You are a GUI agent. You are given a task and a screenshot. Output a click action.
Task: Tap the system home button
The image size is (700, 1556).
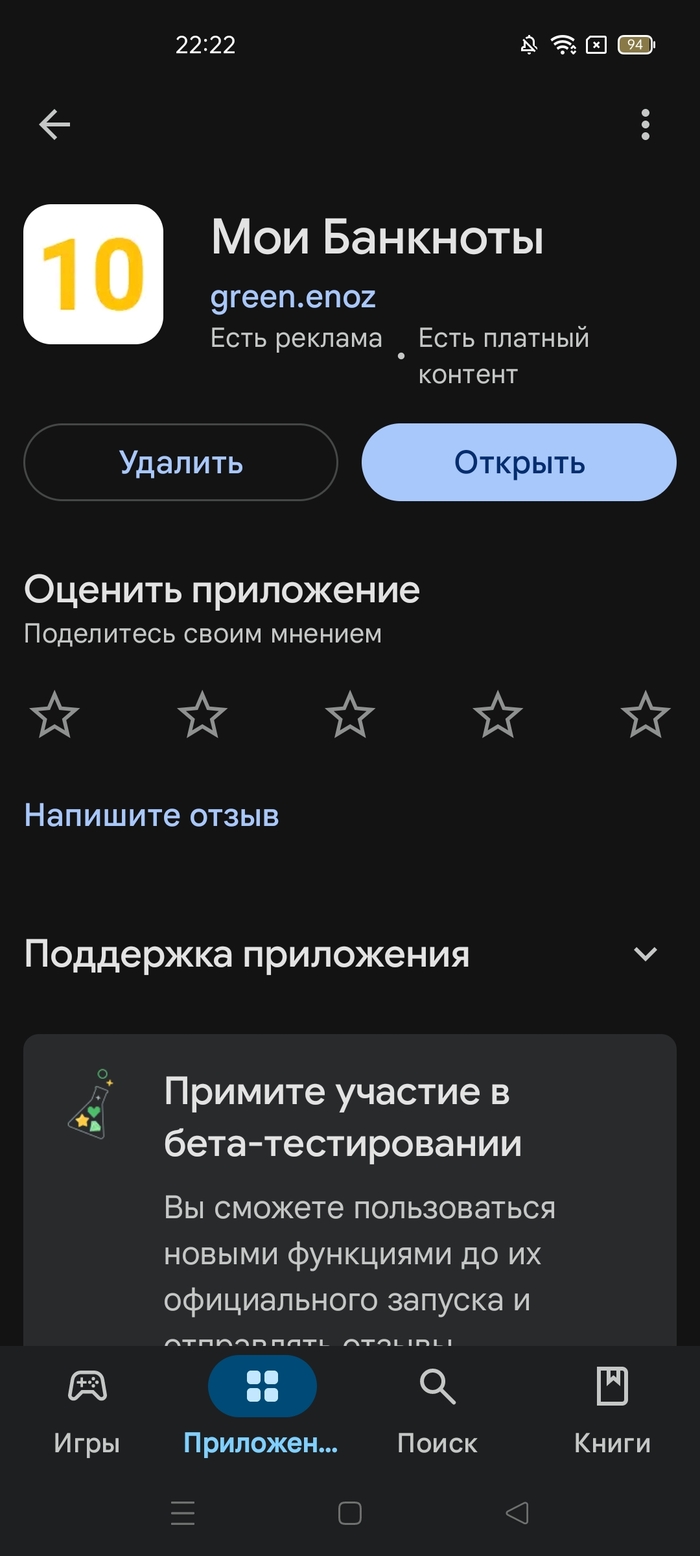350,1513
